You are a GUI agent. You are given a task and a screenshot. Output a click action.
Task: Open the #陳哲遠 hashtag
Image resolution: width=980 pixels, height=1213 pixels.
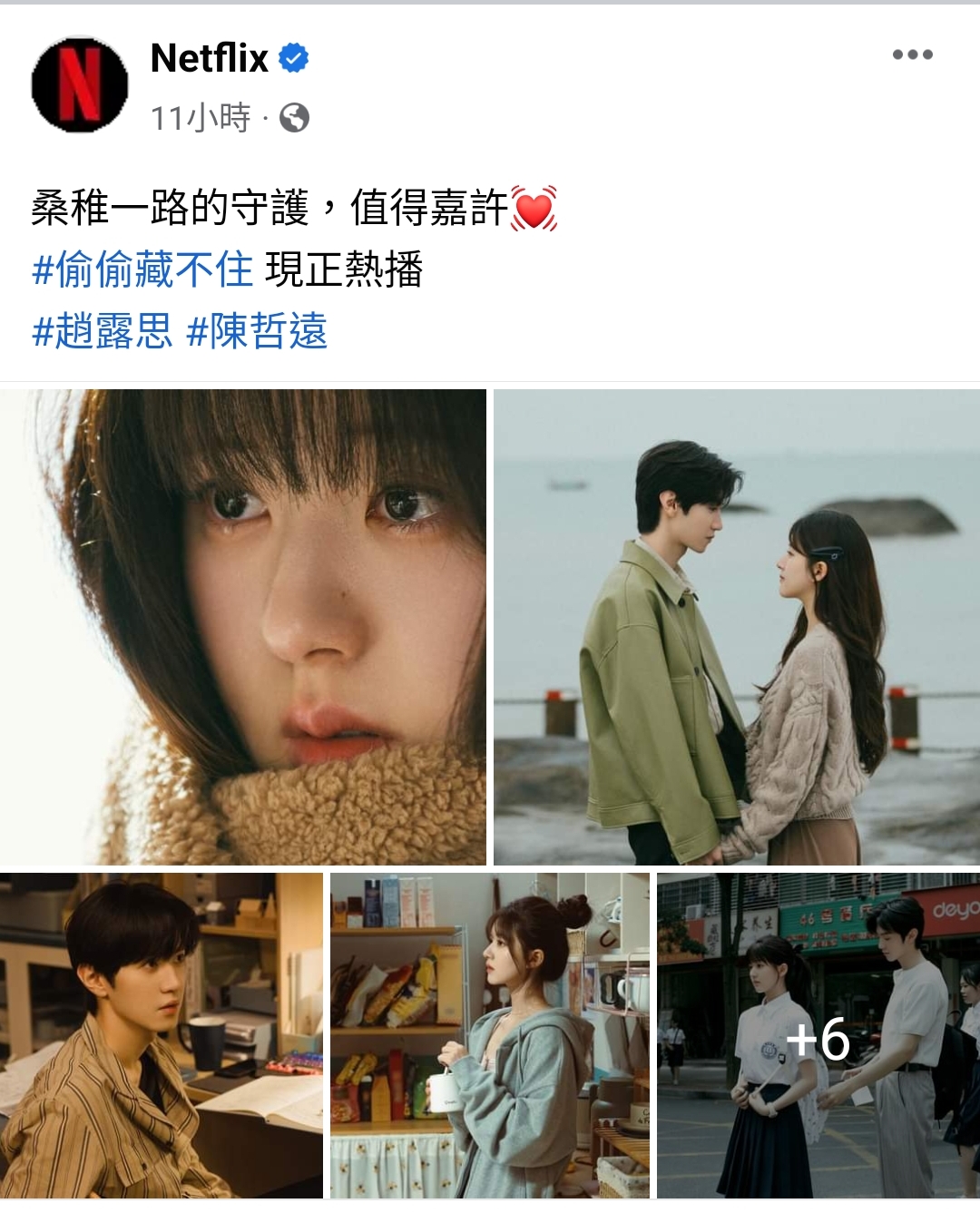pos(257,331)
